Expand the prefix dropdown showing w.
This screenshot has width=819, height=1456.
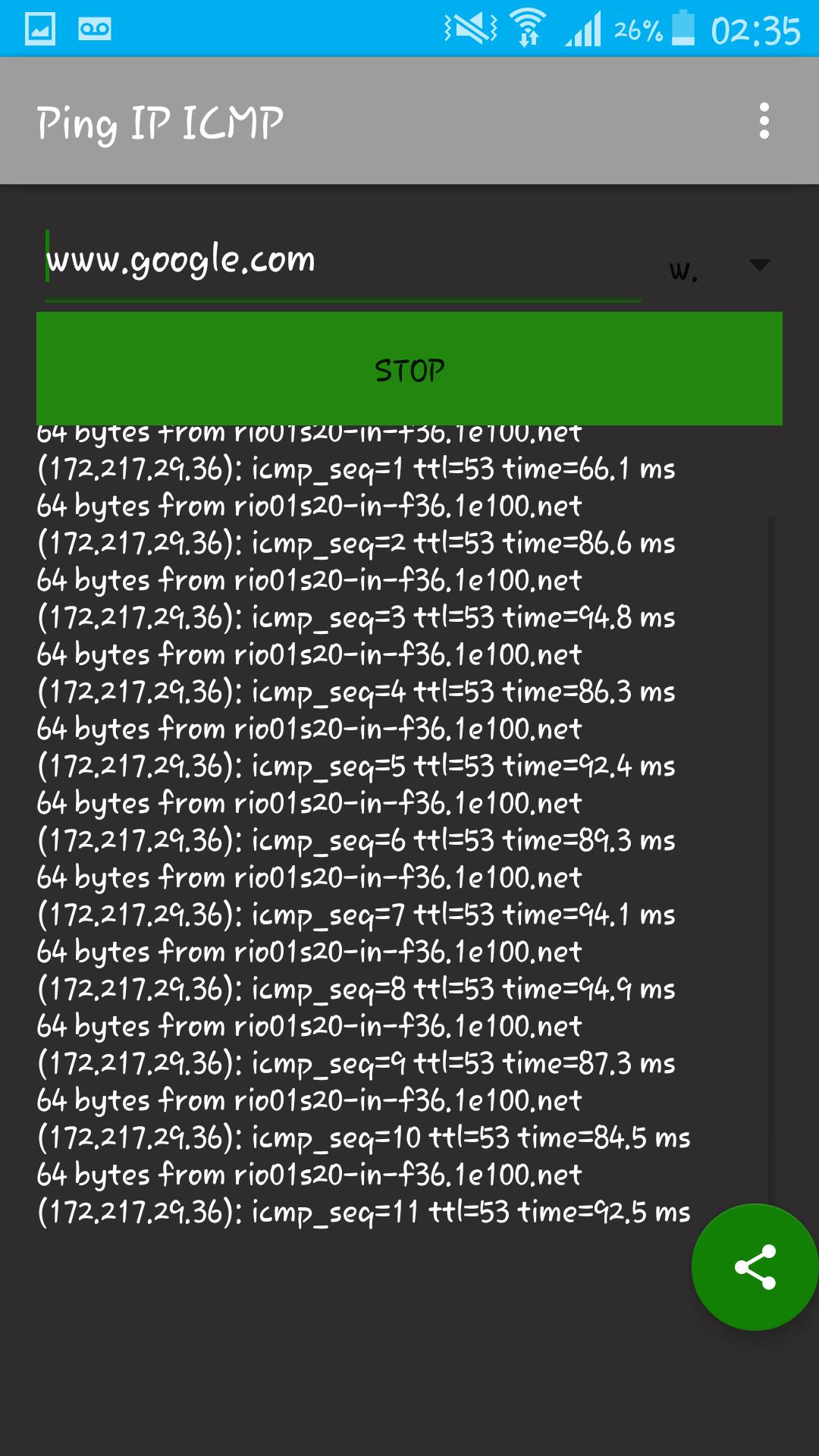719,267
